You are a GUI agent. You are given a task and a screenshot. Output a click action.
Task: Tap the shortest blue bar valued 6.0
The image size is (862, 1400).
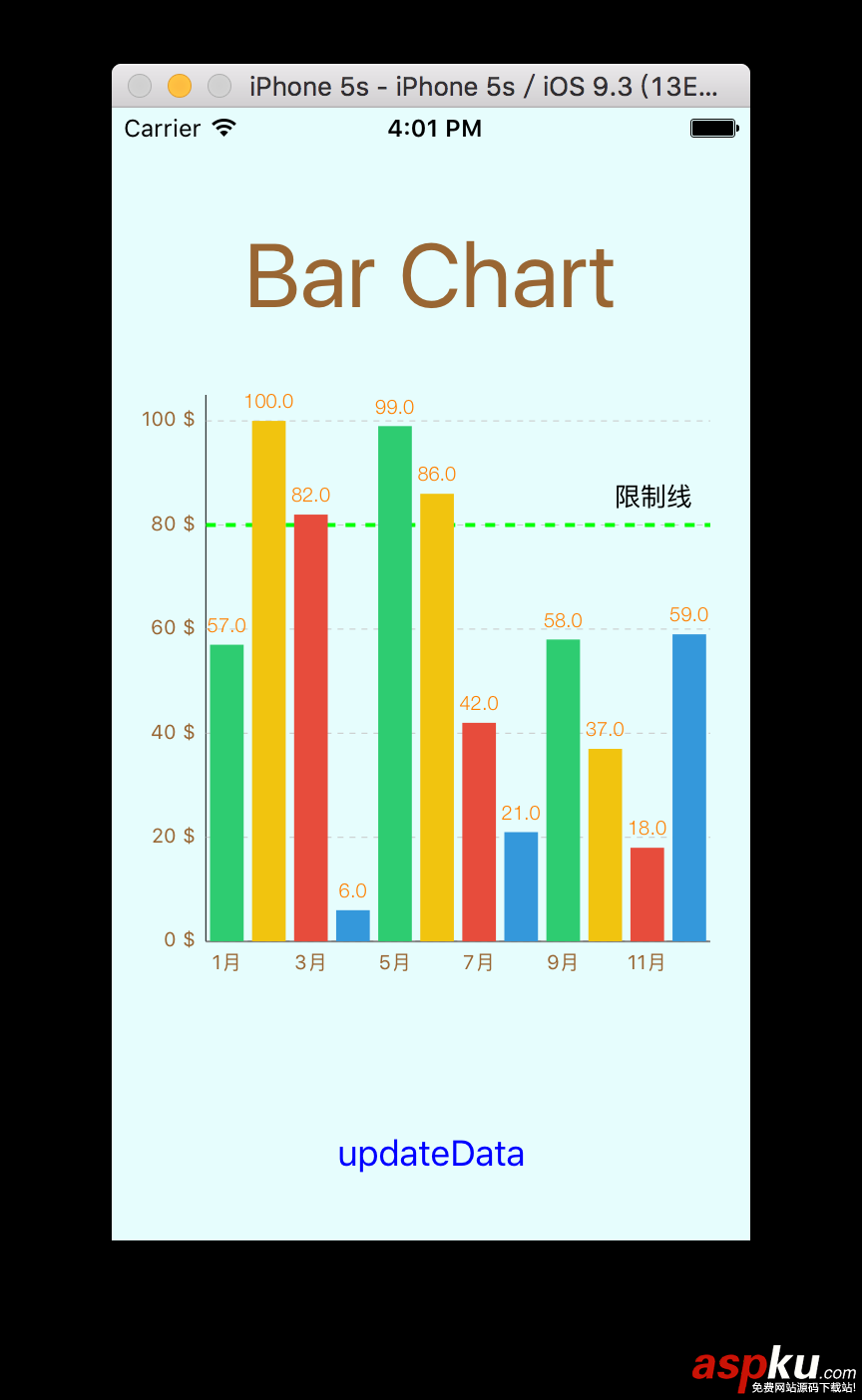click(x=351, y=922)
